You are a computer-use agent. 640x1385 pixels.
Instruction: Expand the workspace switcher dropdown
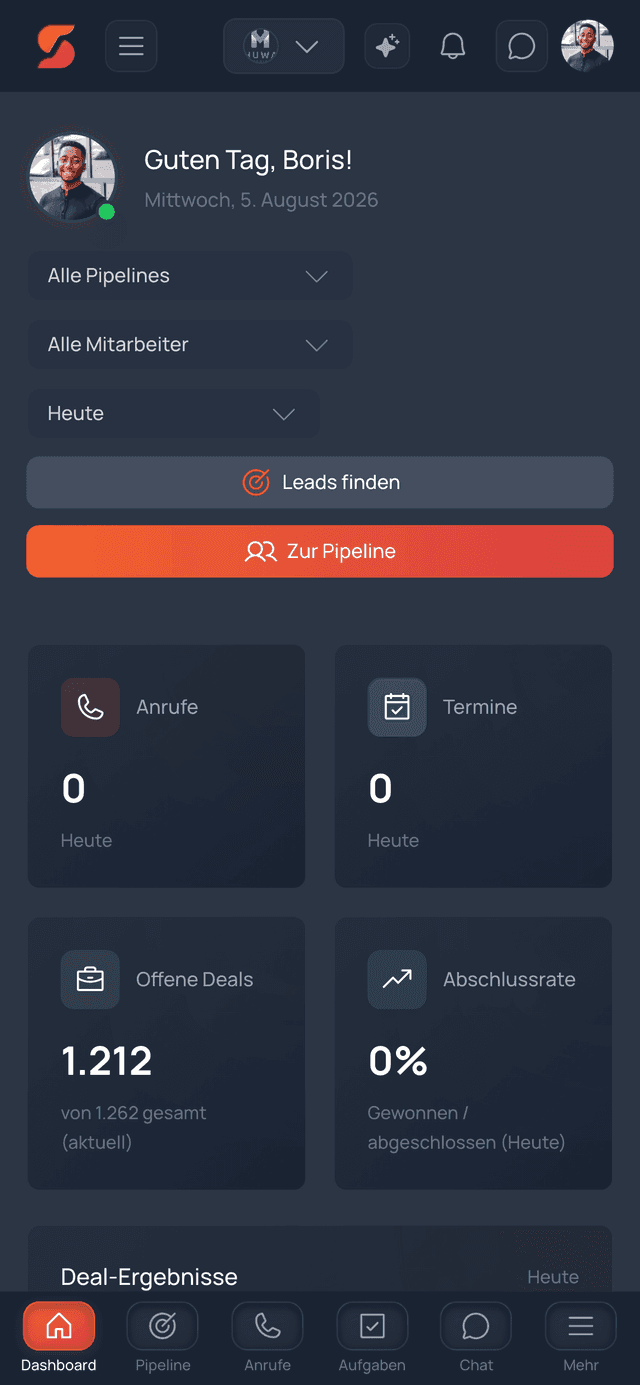(x=284, y=46)
